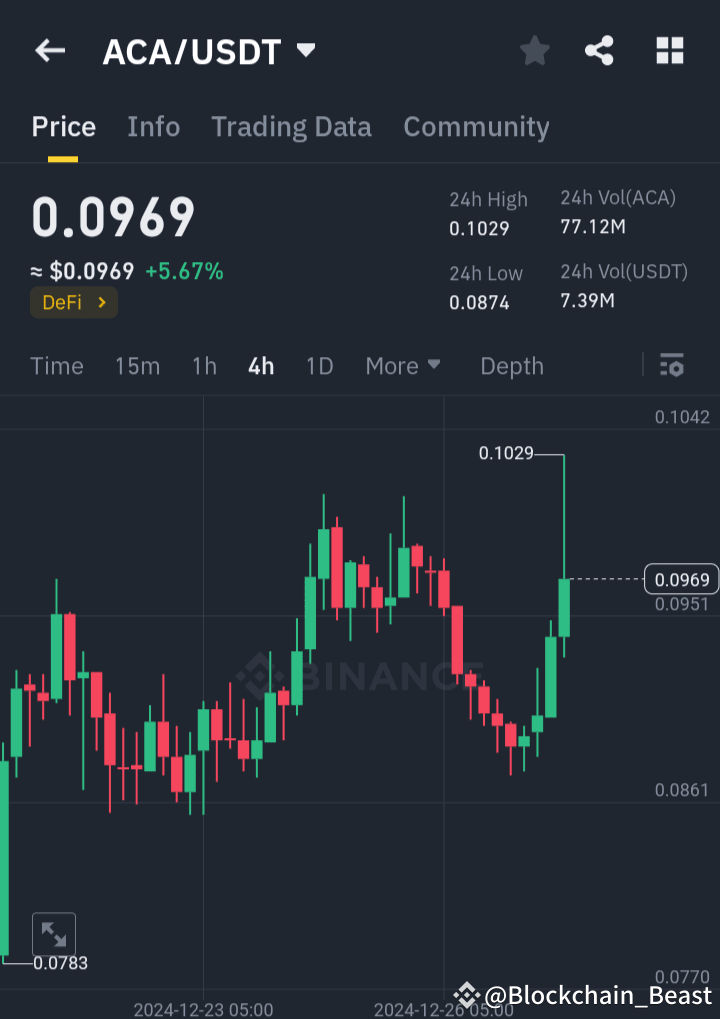Switch to the 15m timeframe
The width and height of the screenshot is (720, 1019).
tap(137, 366)
